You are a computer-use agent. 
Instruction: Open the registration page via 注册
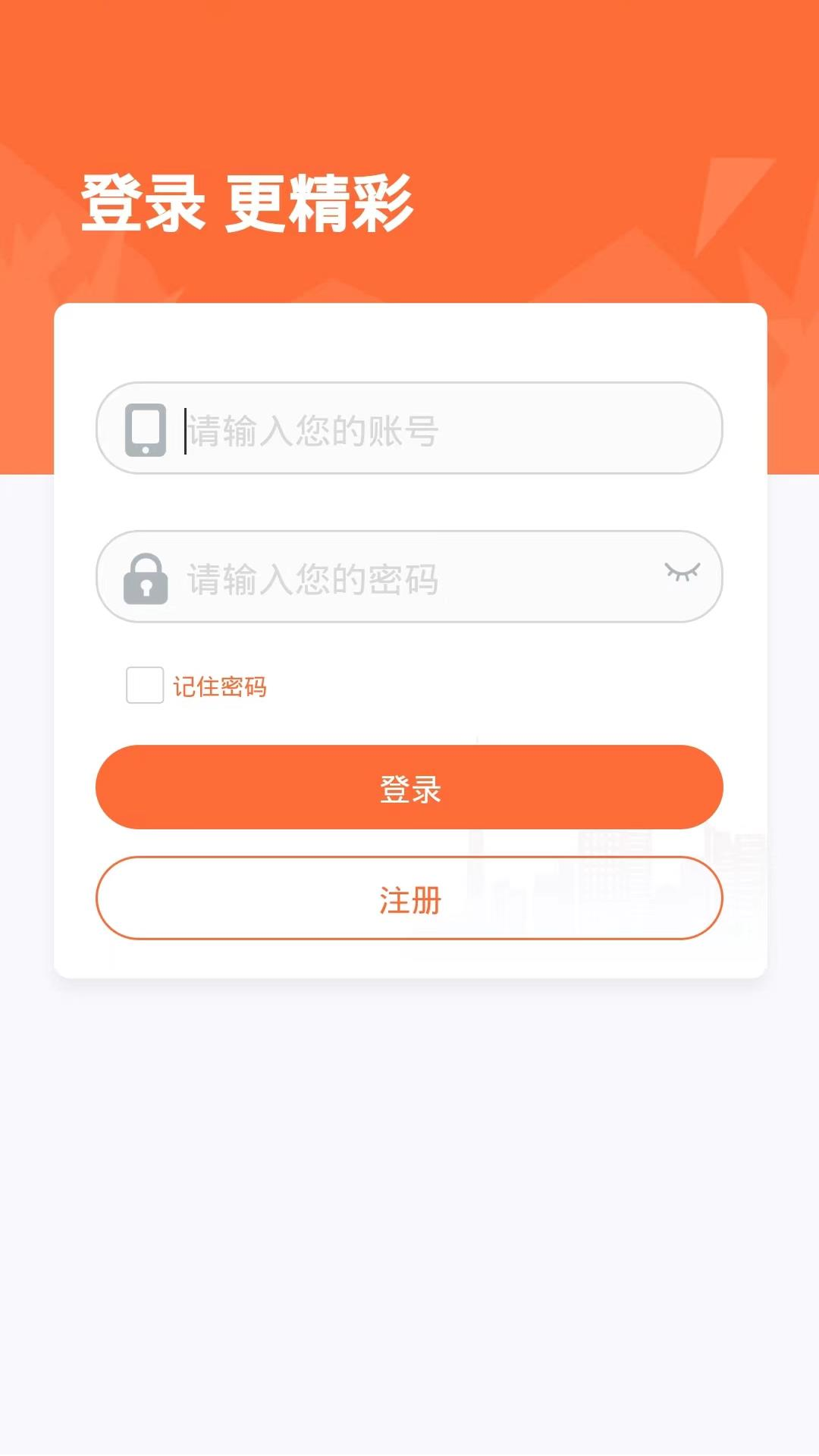coord(409,899)
